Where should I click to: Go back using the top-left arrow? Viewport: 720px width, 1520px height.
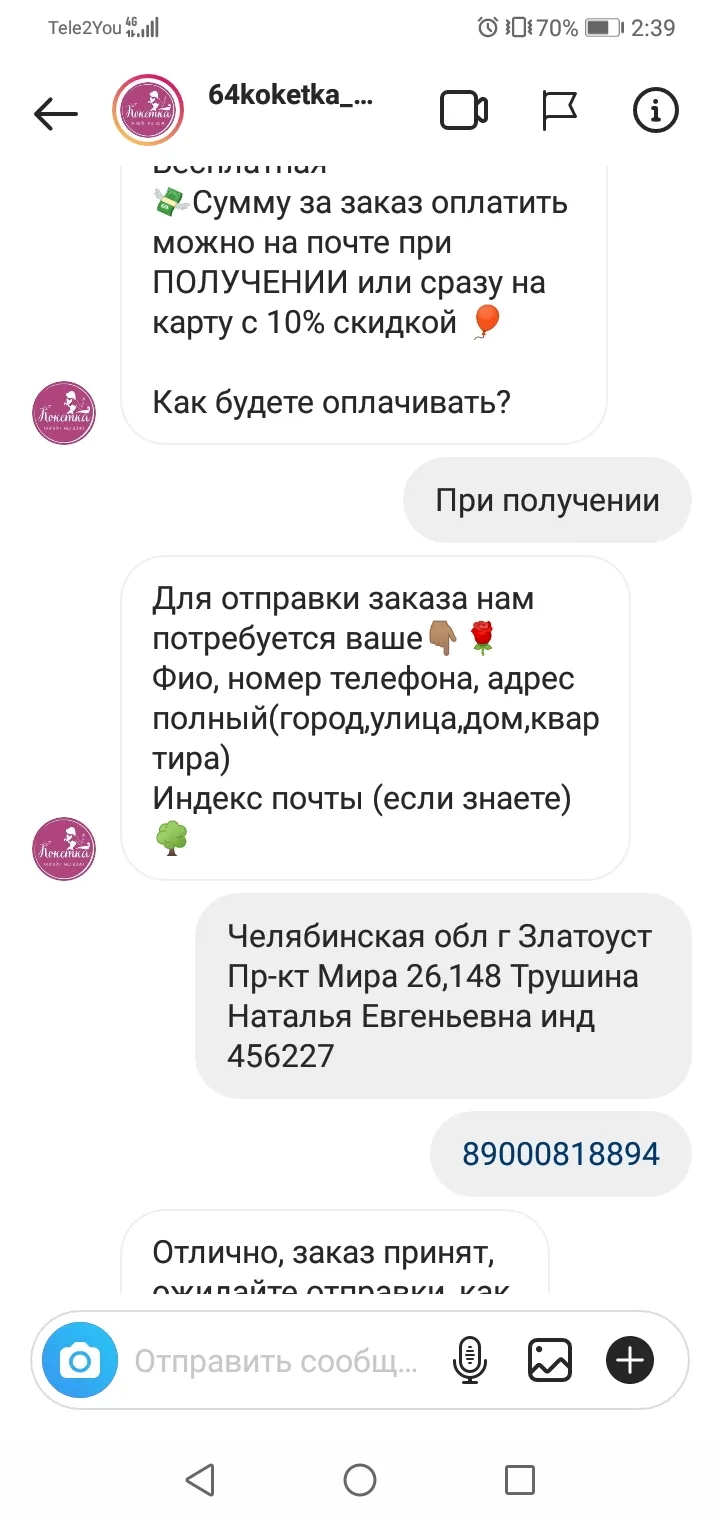tap(56, 113)
